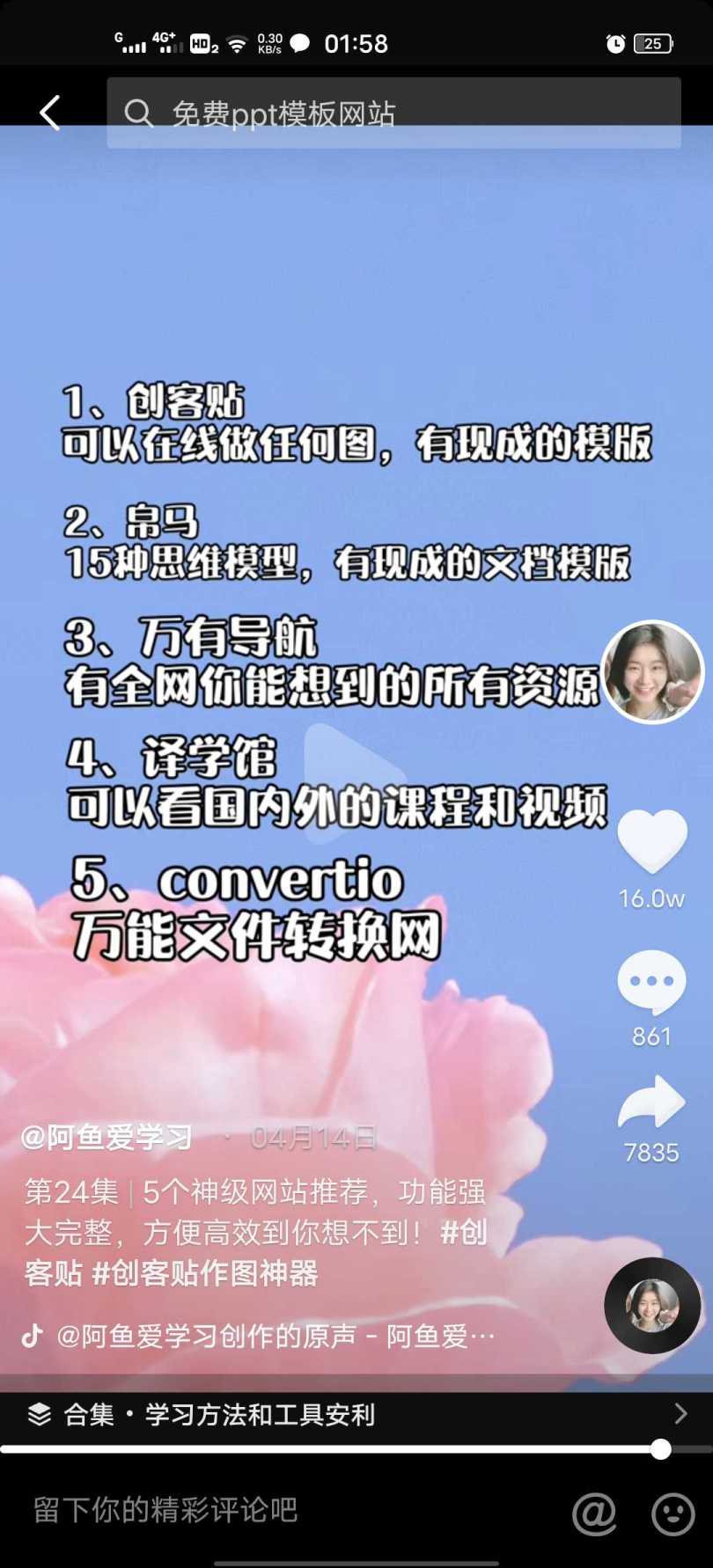Open the creator's profile avatar
This screenshot has height=1568, width=713.
click(x=652, y=672)
